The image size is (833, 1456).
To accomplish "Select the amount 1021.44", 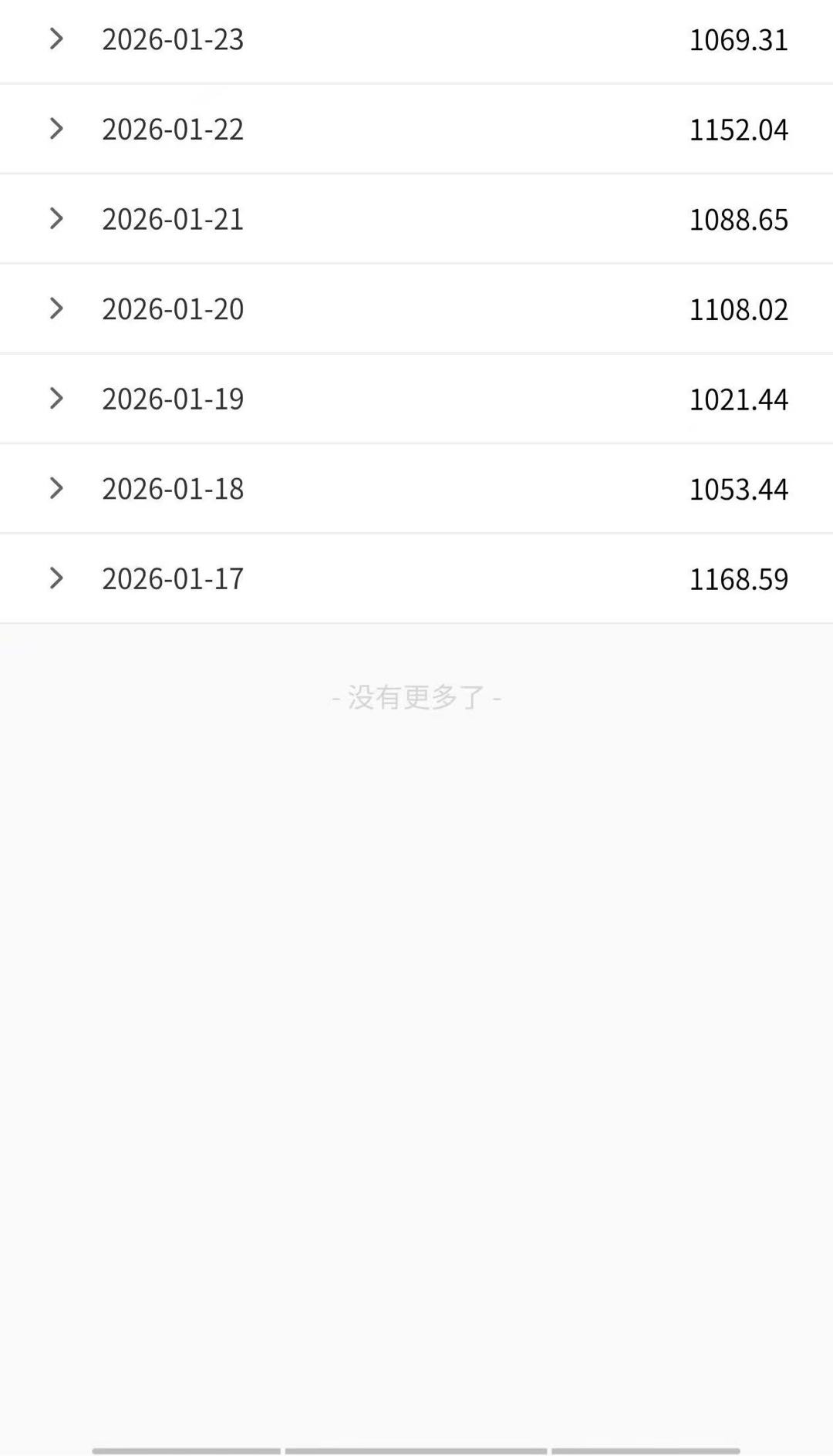I will (x=739, y=398).
